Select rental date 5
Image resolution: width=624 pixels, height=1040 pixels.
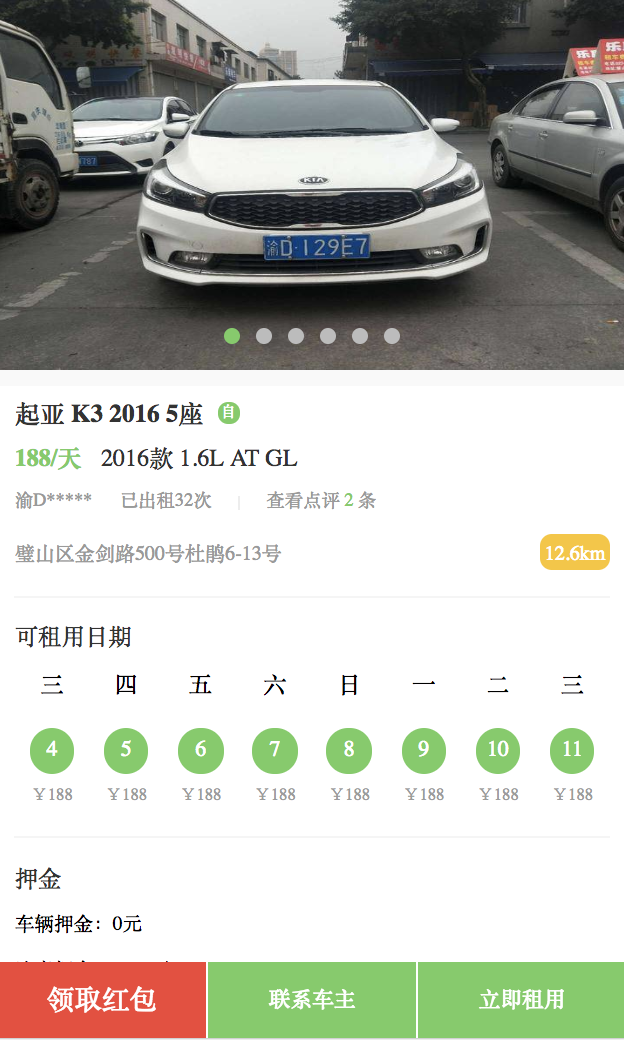[x=126, y=750]
